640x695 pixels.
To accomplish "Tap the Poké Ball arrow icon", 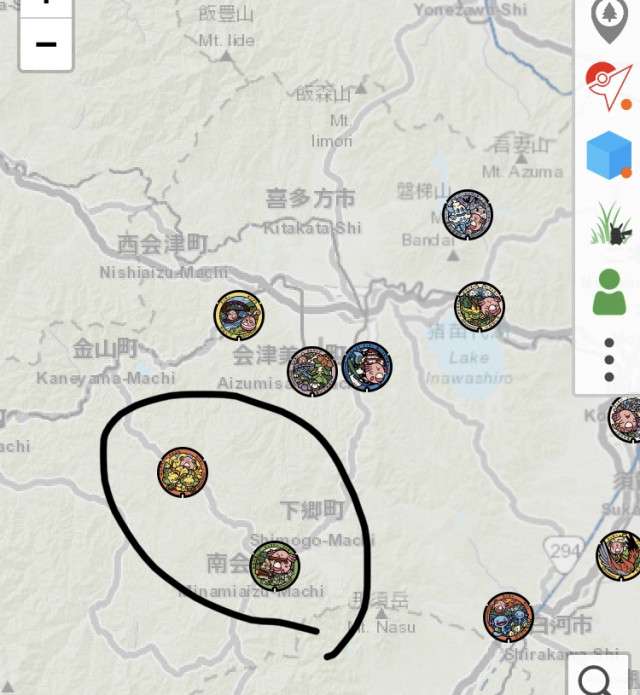I will point(608,87).
